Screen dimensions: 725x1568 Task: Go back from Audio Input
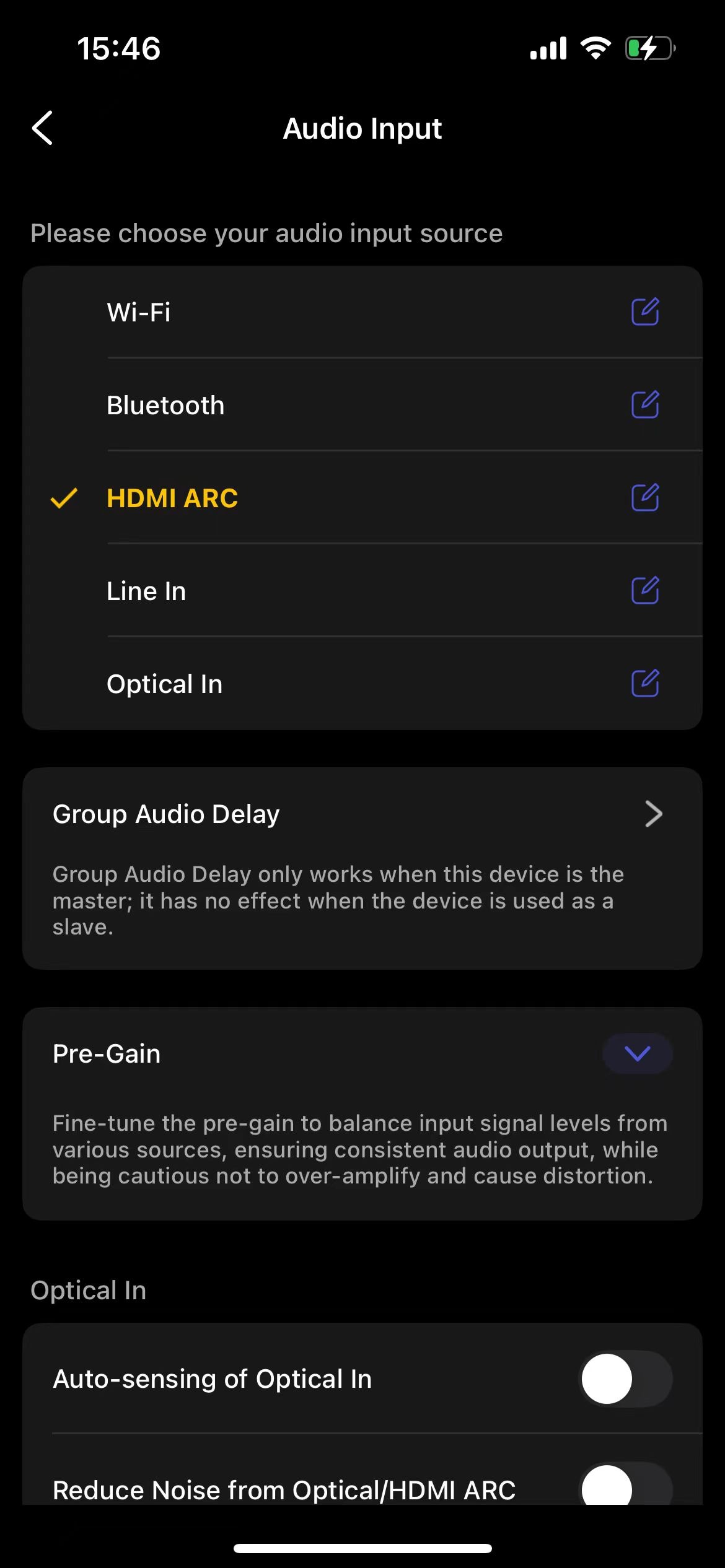click(42, 128)
